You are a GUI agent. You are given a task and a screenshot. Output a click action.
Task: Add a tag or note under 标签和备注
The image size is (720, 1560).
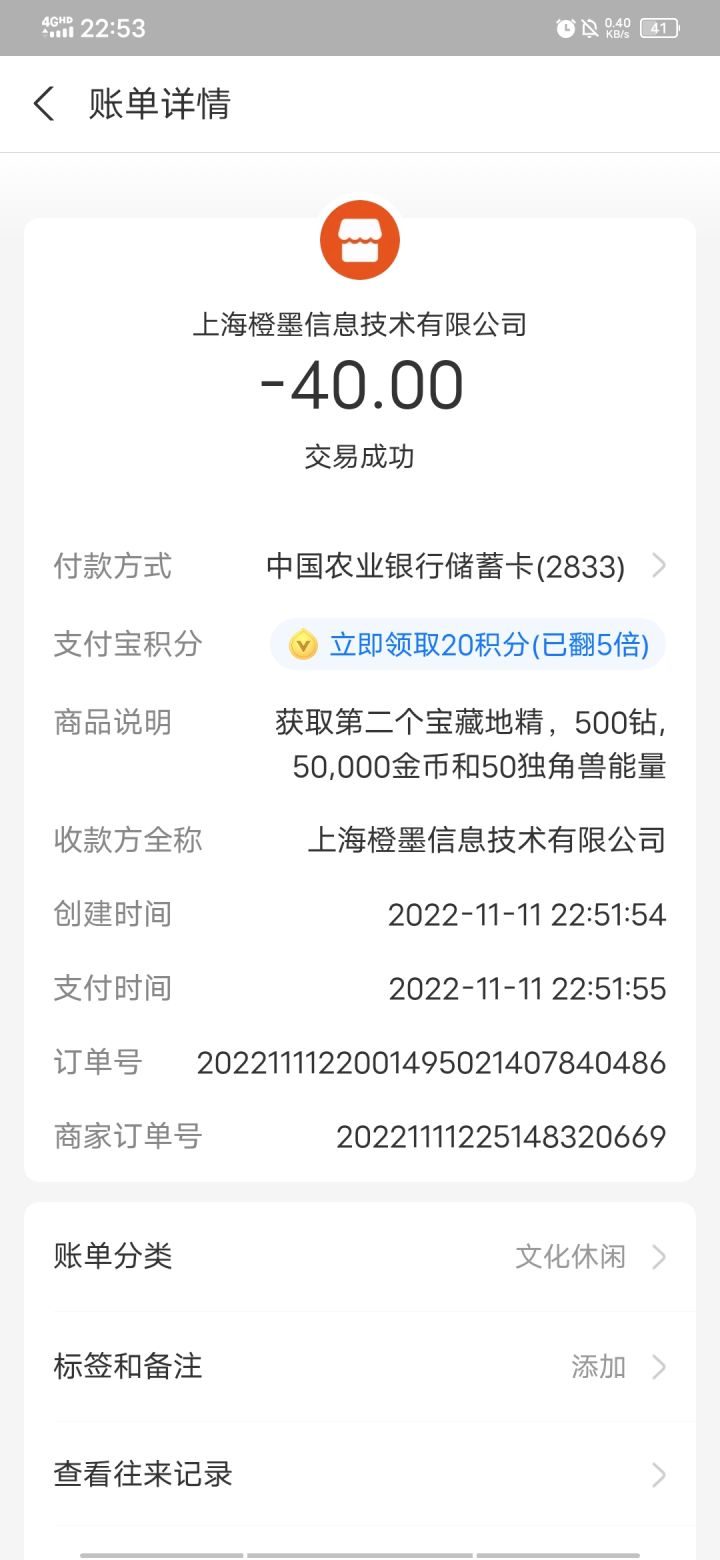(360, 1366)
